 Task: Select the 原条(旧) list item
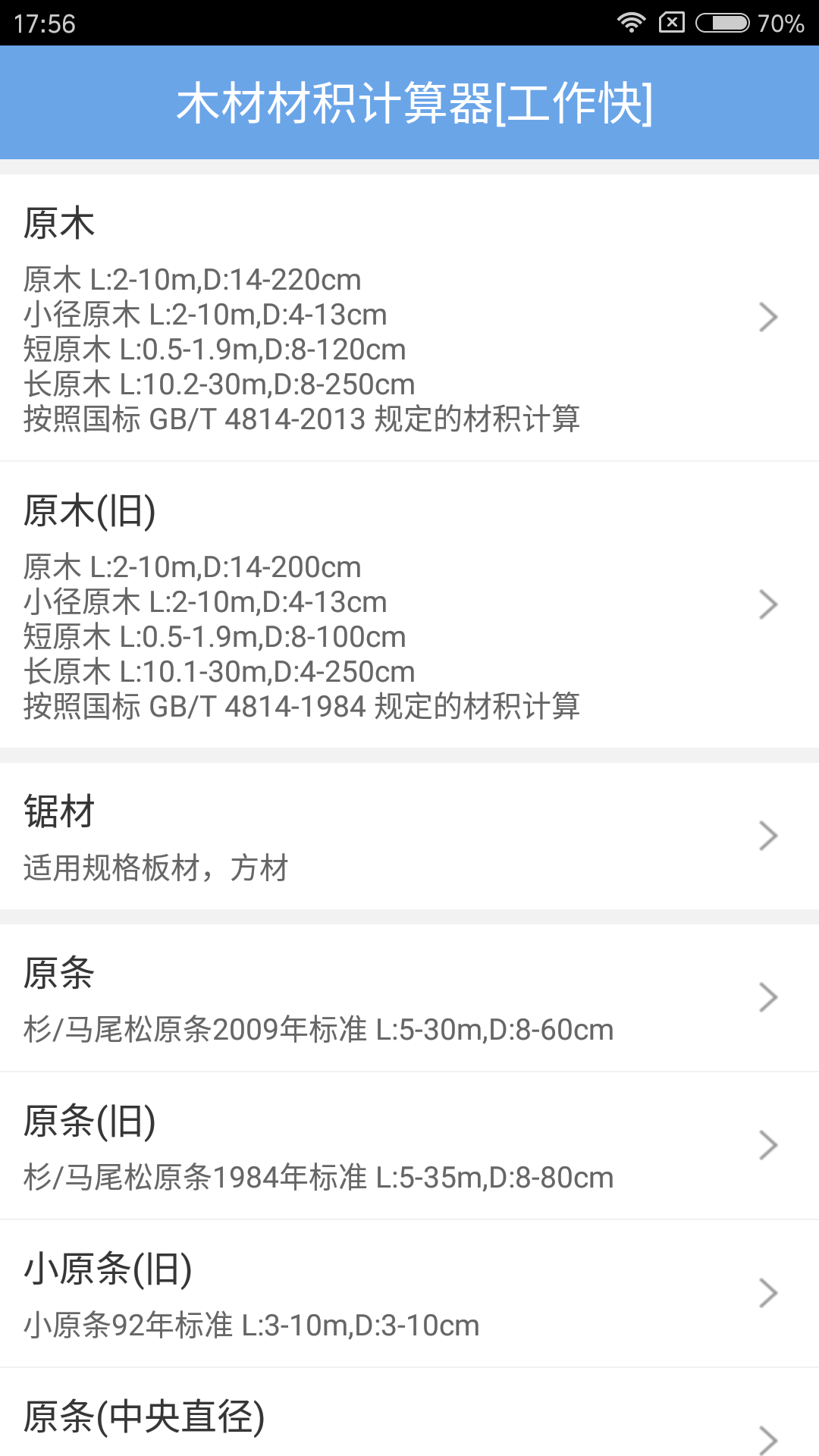click(303, 1145)
